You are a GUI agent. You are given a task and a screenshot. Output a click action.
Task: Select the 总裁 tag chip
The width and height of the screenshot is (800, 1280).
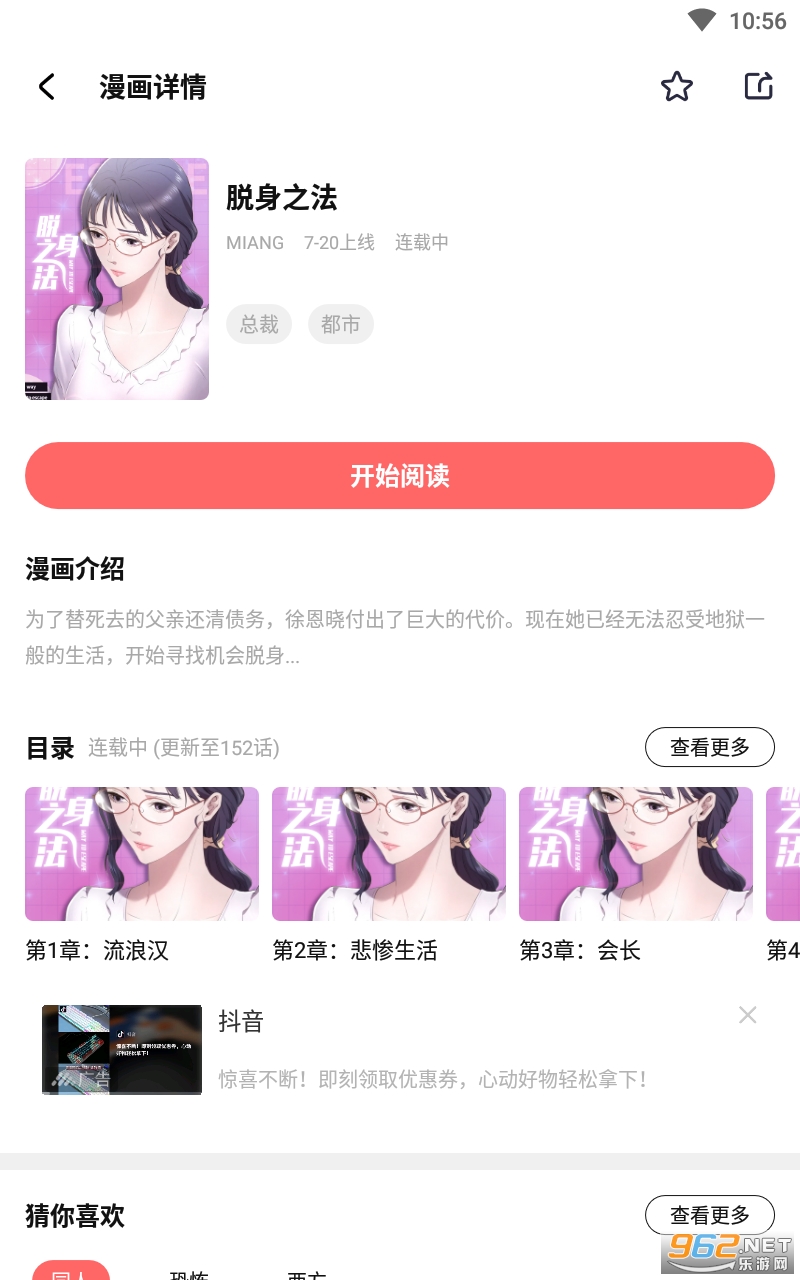pos(259,324)
